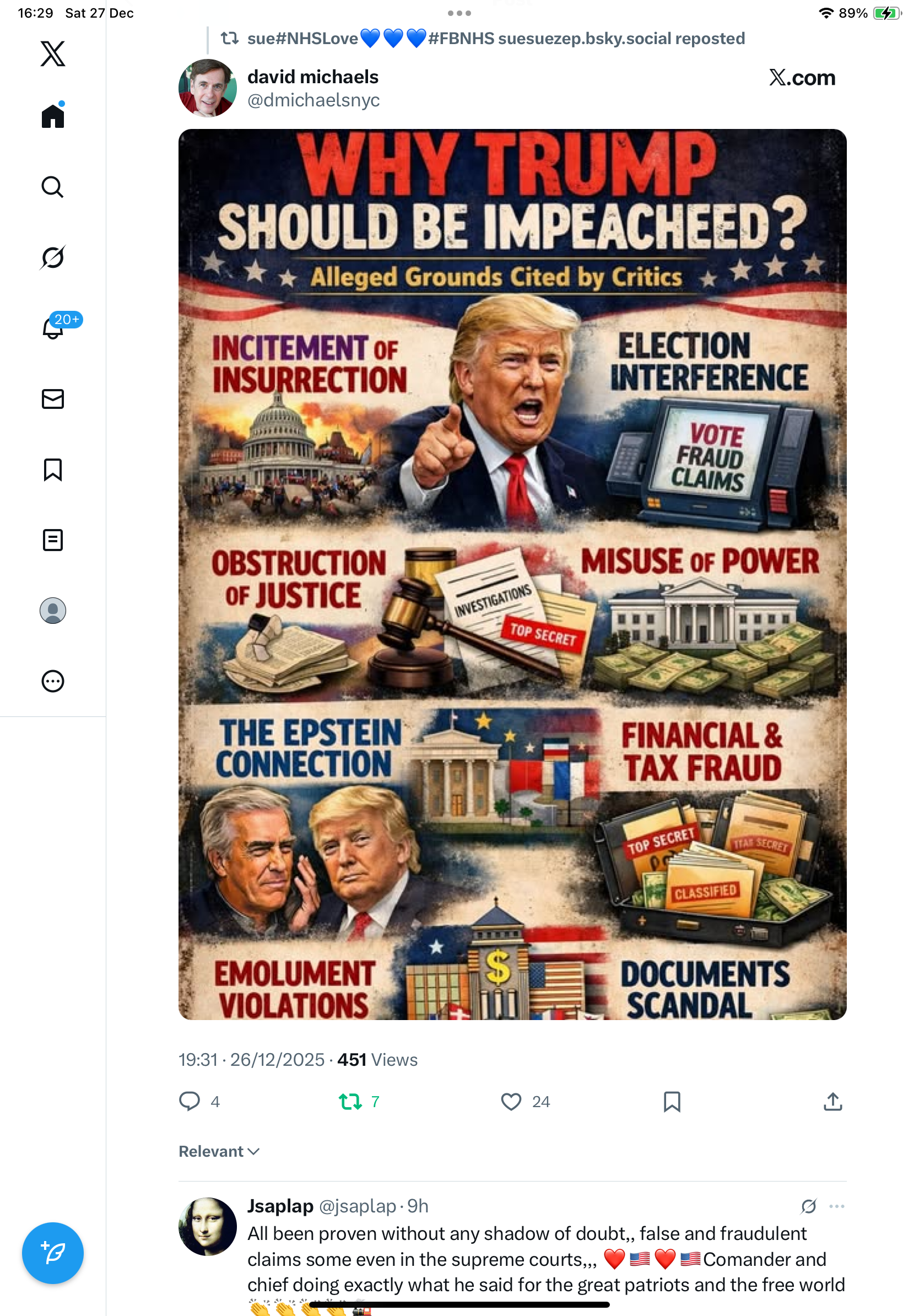Open Bookmarks from the sidebar
This screenshot has height=1316, width=919.
click(x=53, y=470)
